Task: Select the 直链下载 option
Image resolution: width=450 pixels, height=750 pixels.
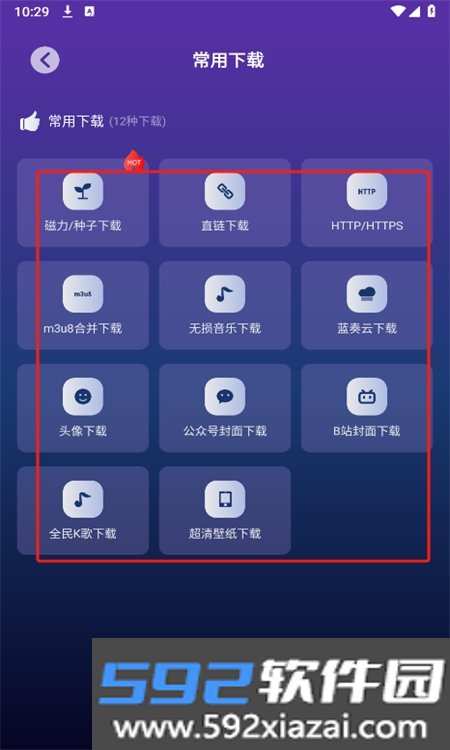Action: click(x=225, y=203)
